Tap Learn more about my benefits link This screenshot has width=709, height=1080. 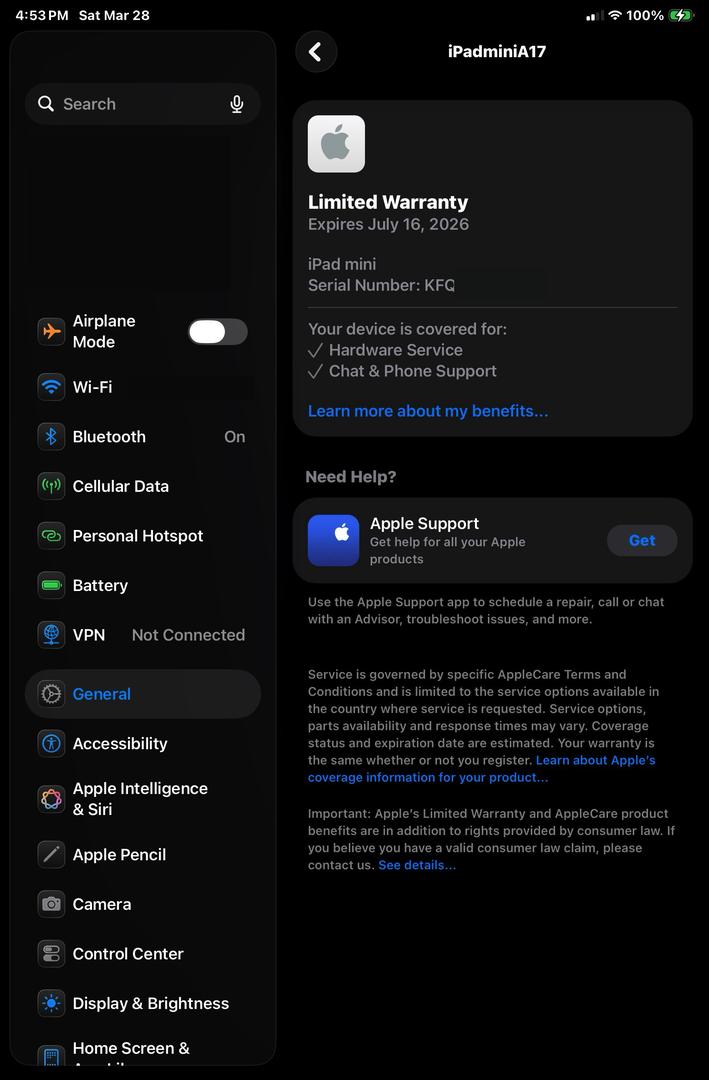(x=428, y=411)
